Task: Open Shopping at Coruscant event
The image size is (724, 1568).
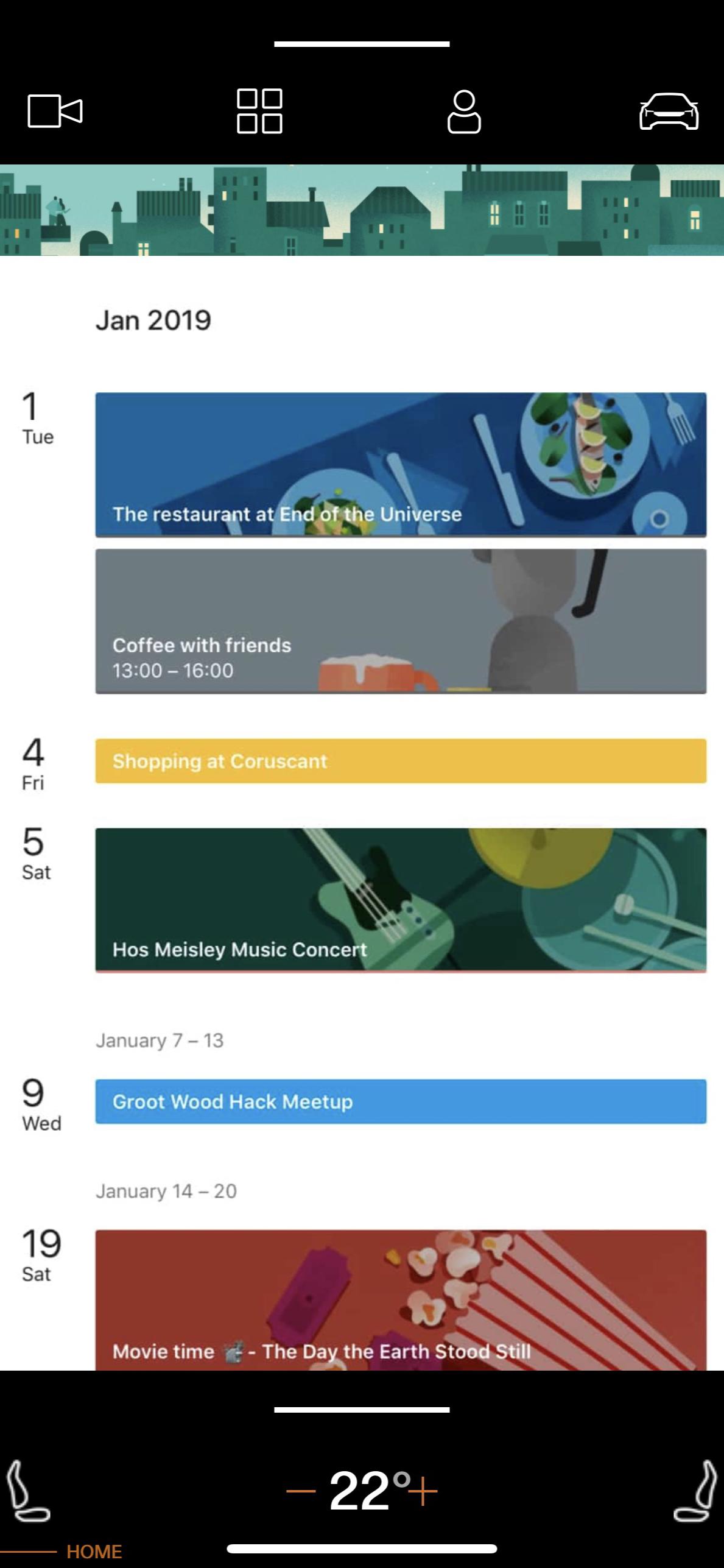Action: 401,761
